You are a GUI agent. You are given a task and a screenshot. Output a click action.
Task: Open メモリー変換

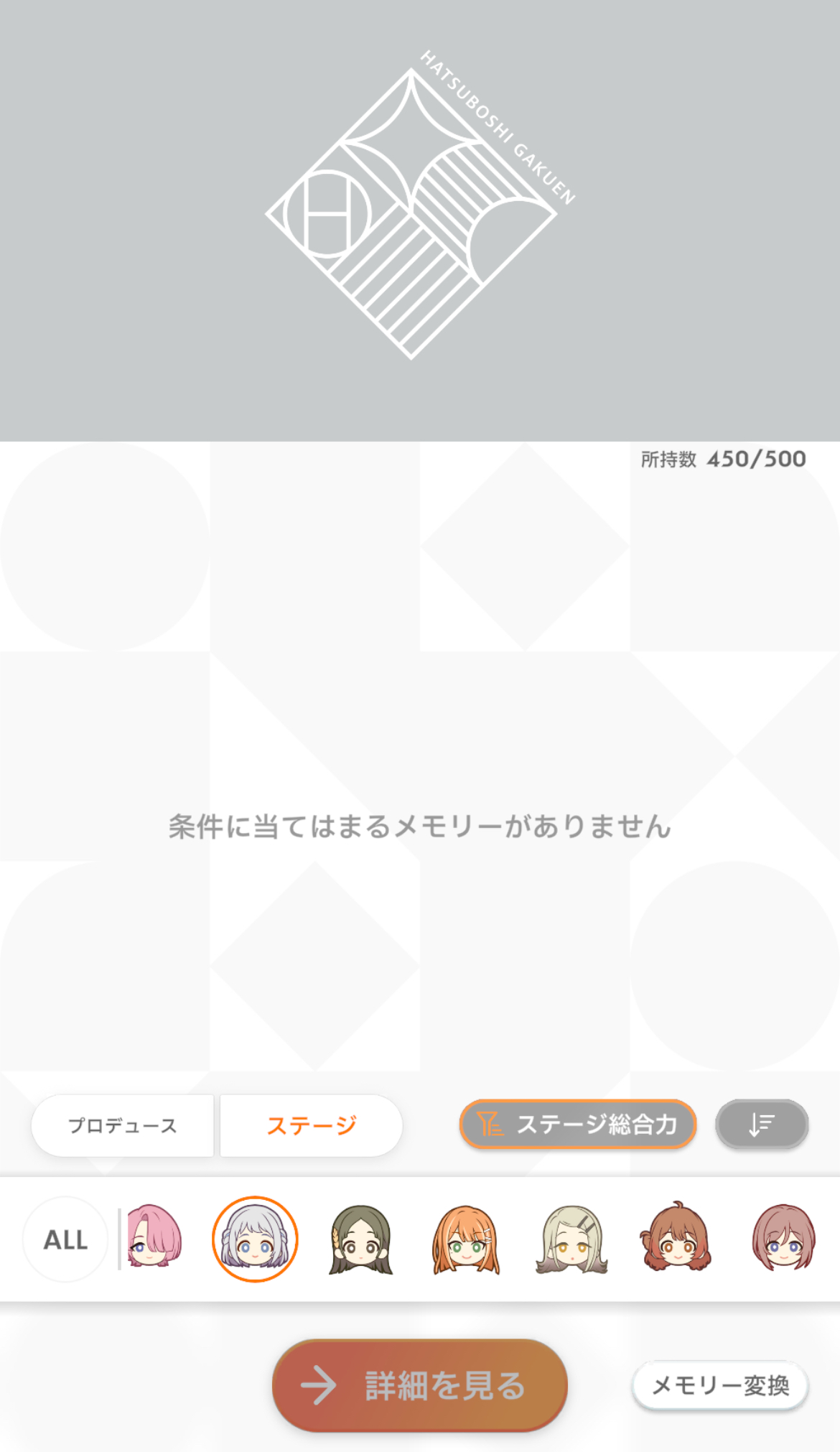click(x=720, y=1385)
